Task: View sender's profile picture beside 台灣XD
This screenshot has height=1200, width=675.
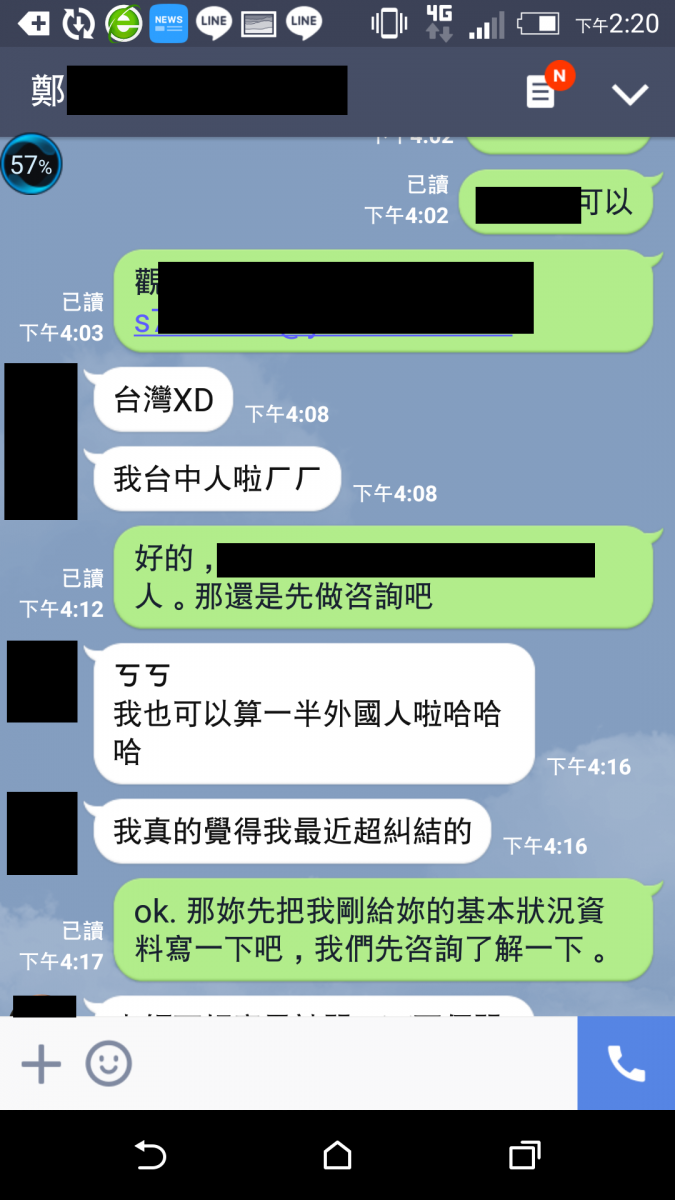Action: pos(41,440)
